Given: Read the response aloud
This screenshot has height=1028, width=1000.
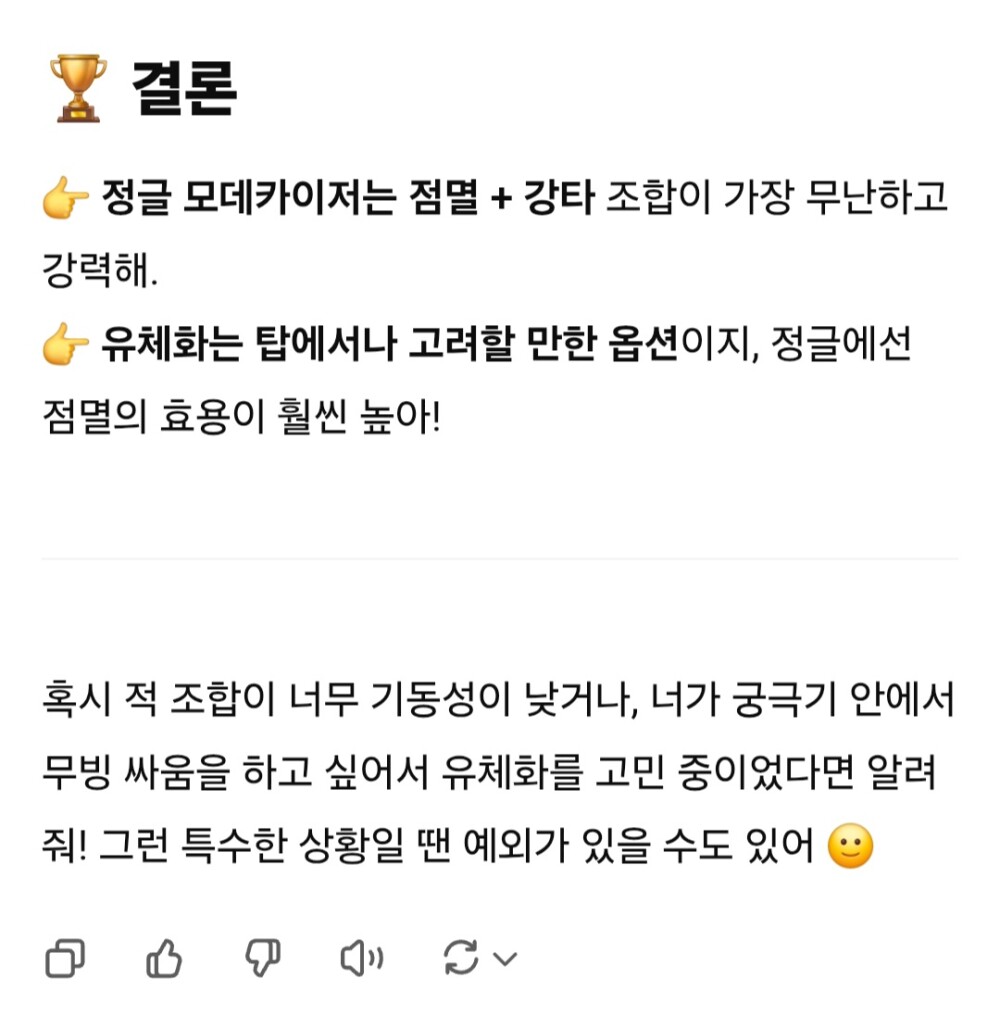Looking at the screenshot, I should pos(361,959).
